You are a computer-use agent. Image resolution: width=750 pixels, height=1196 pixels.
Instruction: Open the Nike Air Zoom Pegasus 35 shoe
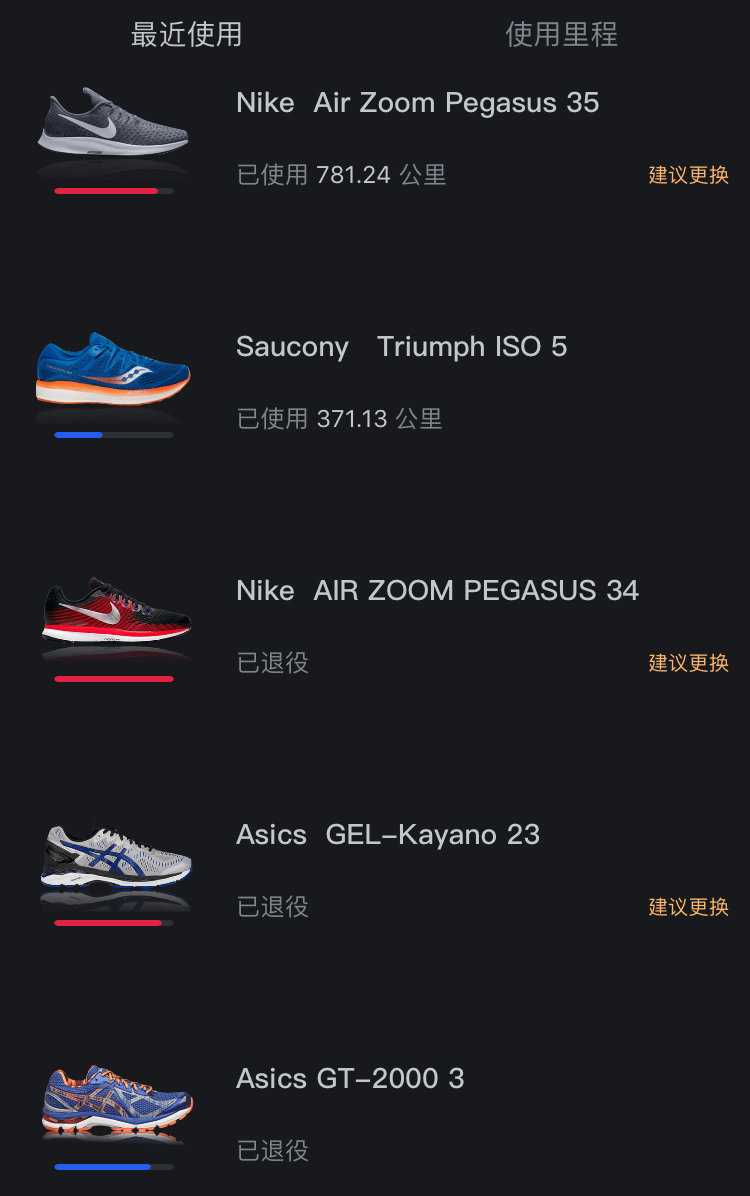[x=417, y=103]
